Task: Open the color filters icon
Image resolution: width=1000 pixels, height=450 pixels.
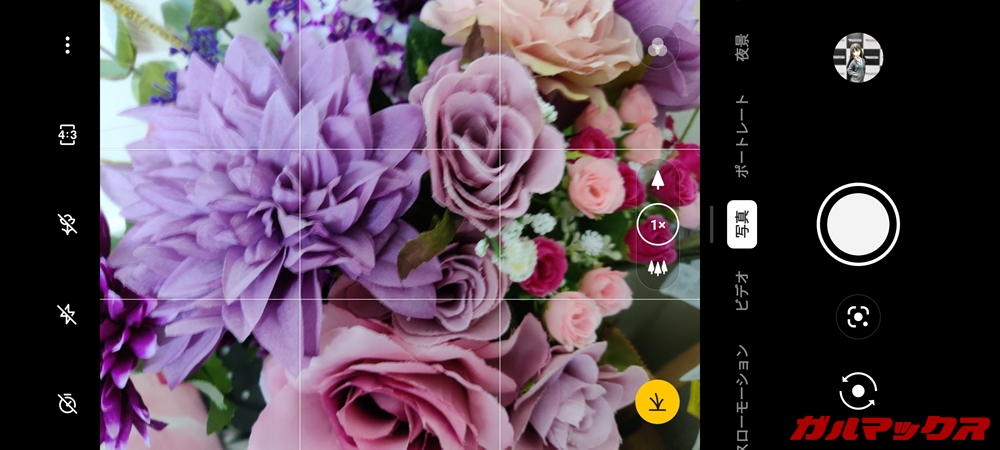Action: coord(658,47)
